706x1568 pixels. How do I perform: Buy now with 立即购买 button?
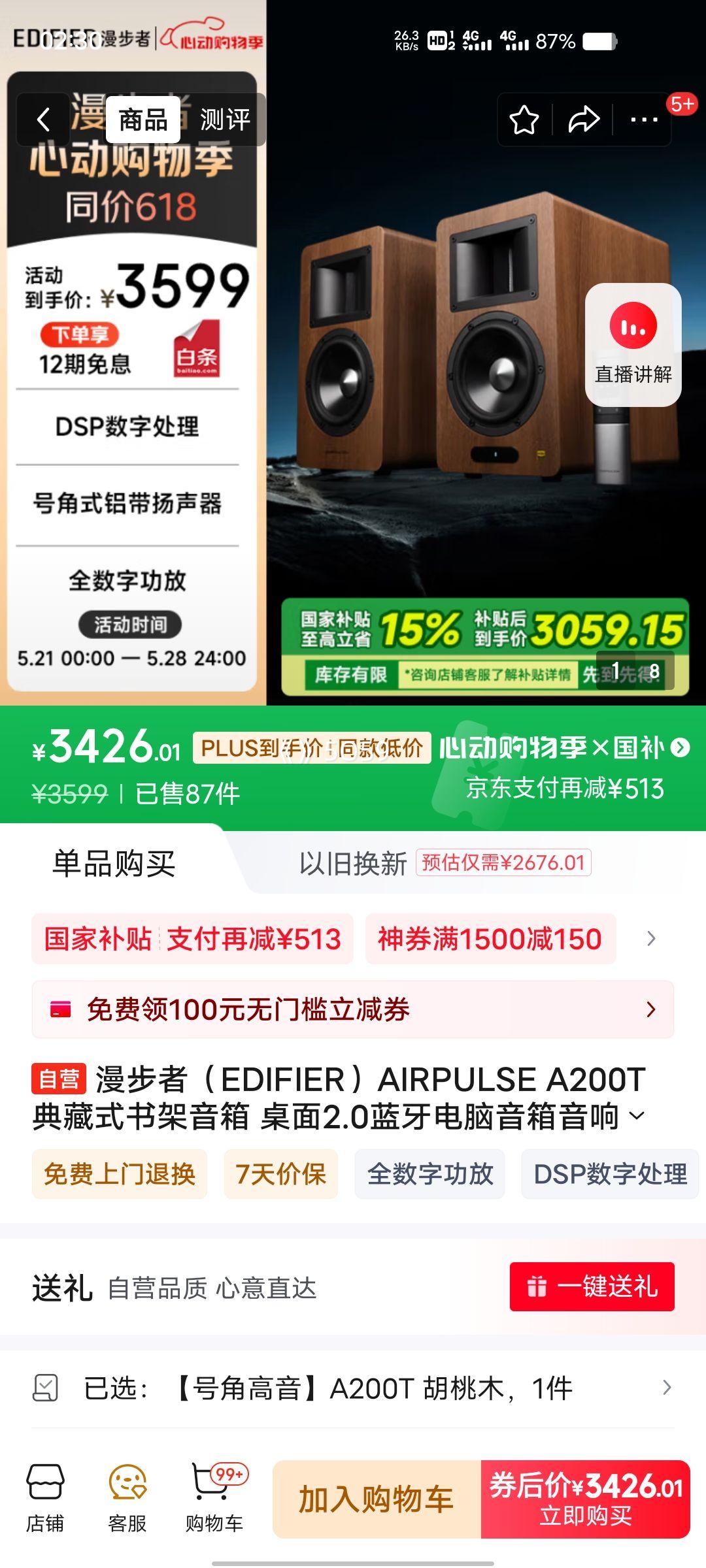[586, 1499]
